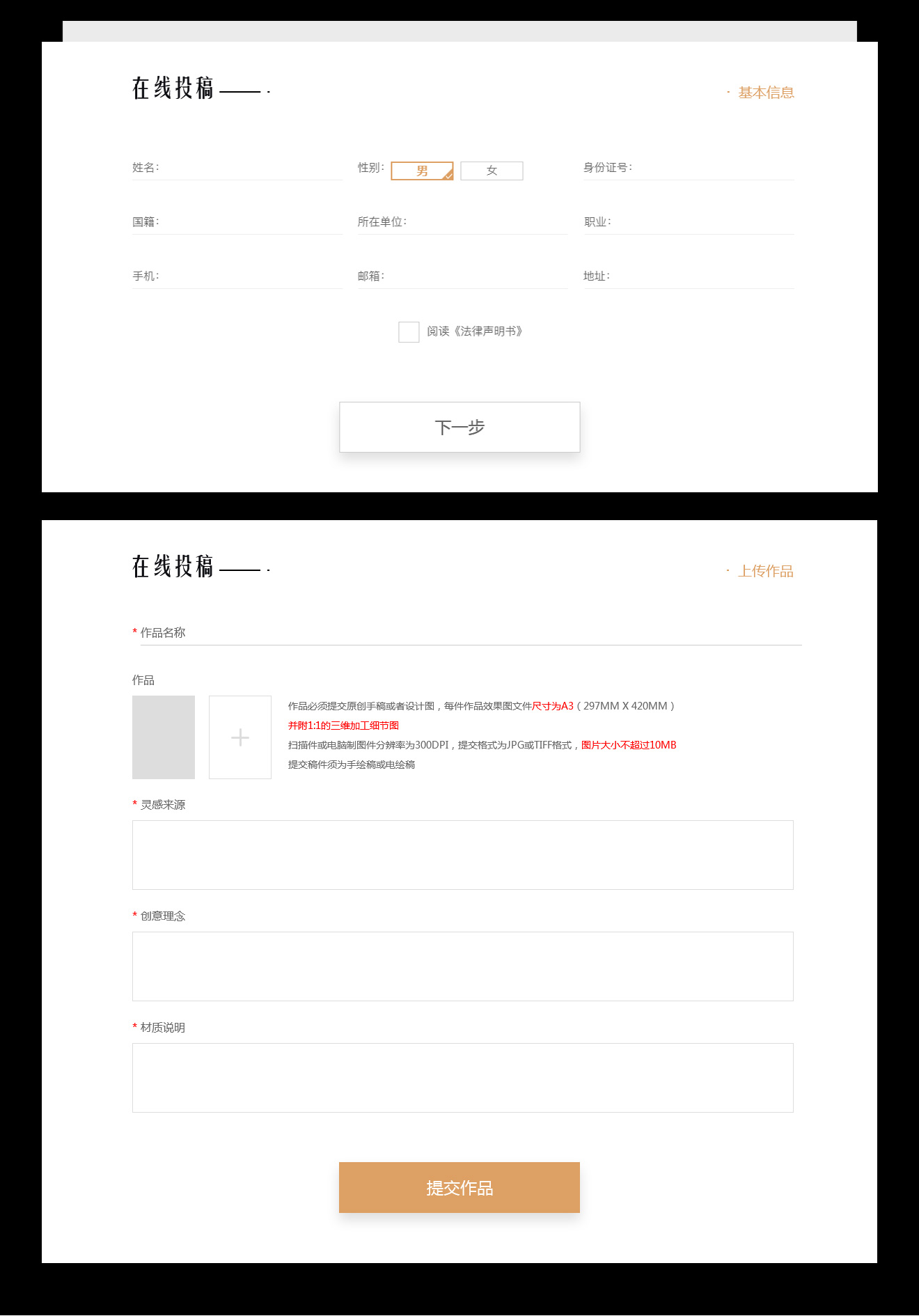
Task: Select 女 as gender
Action: click(492, 171)
